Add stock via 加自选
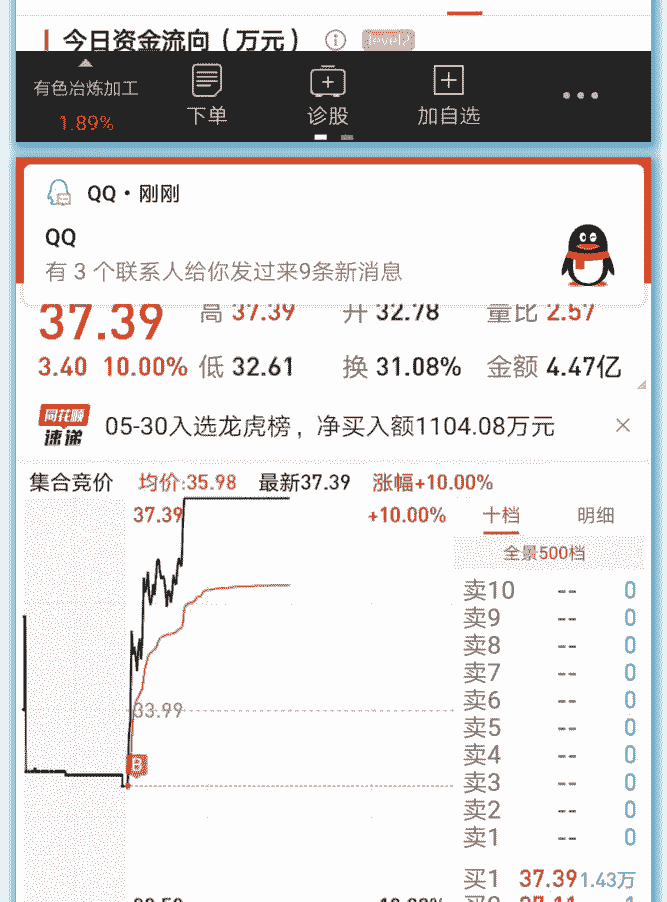The width and height of the screenshot is (667, 902). 449,95
